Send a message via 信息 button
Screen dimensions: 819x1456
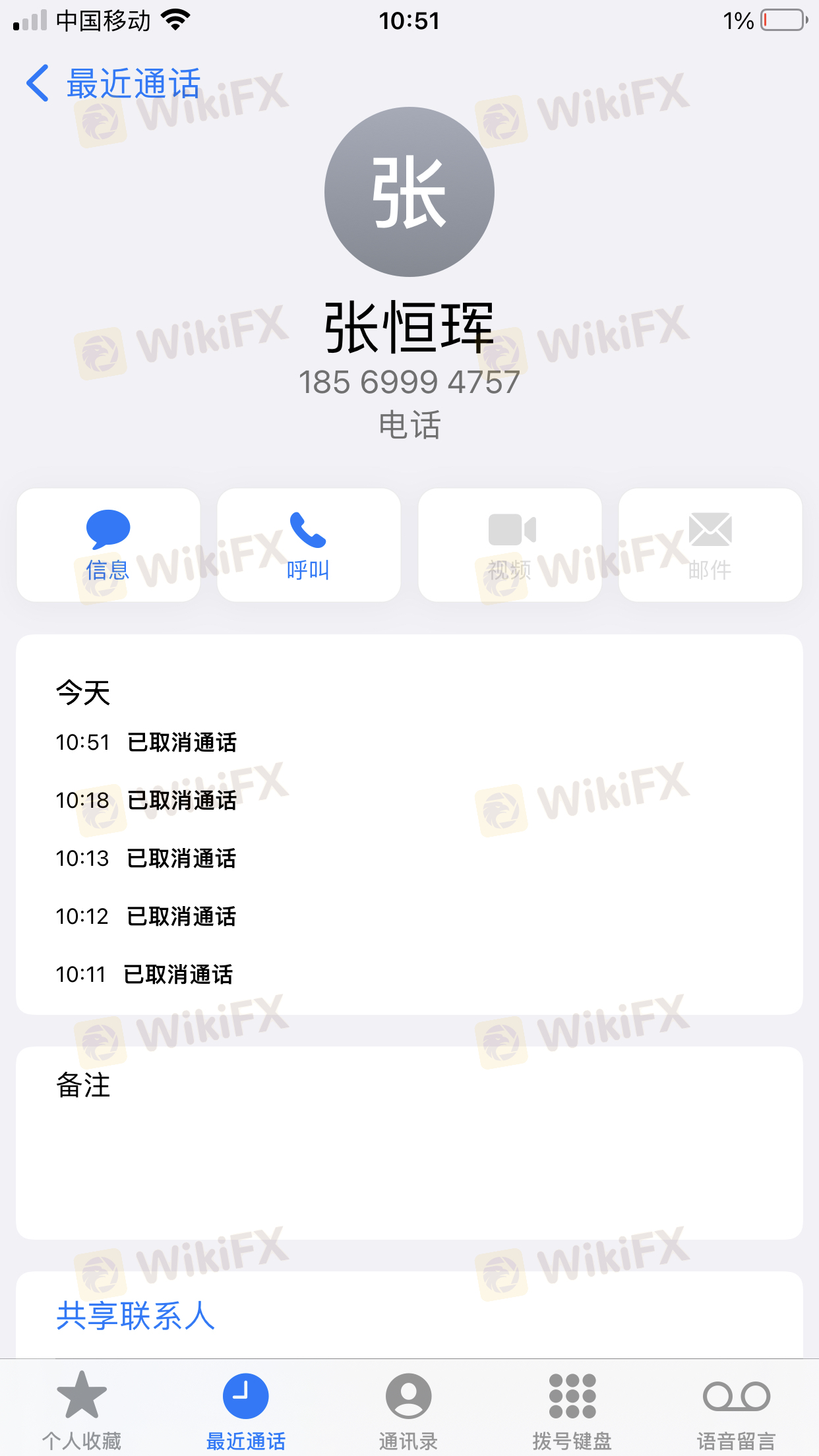(x=108, y=545)
